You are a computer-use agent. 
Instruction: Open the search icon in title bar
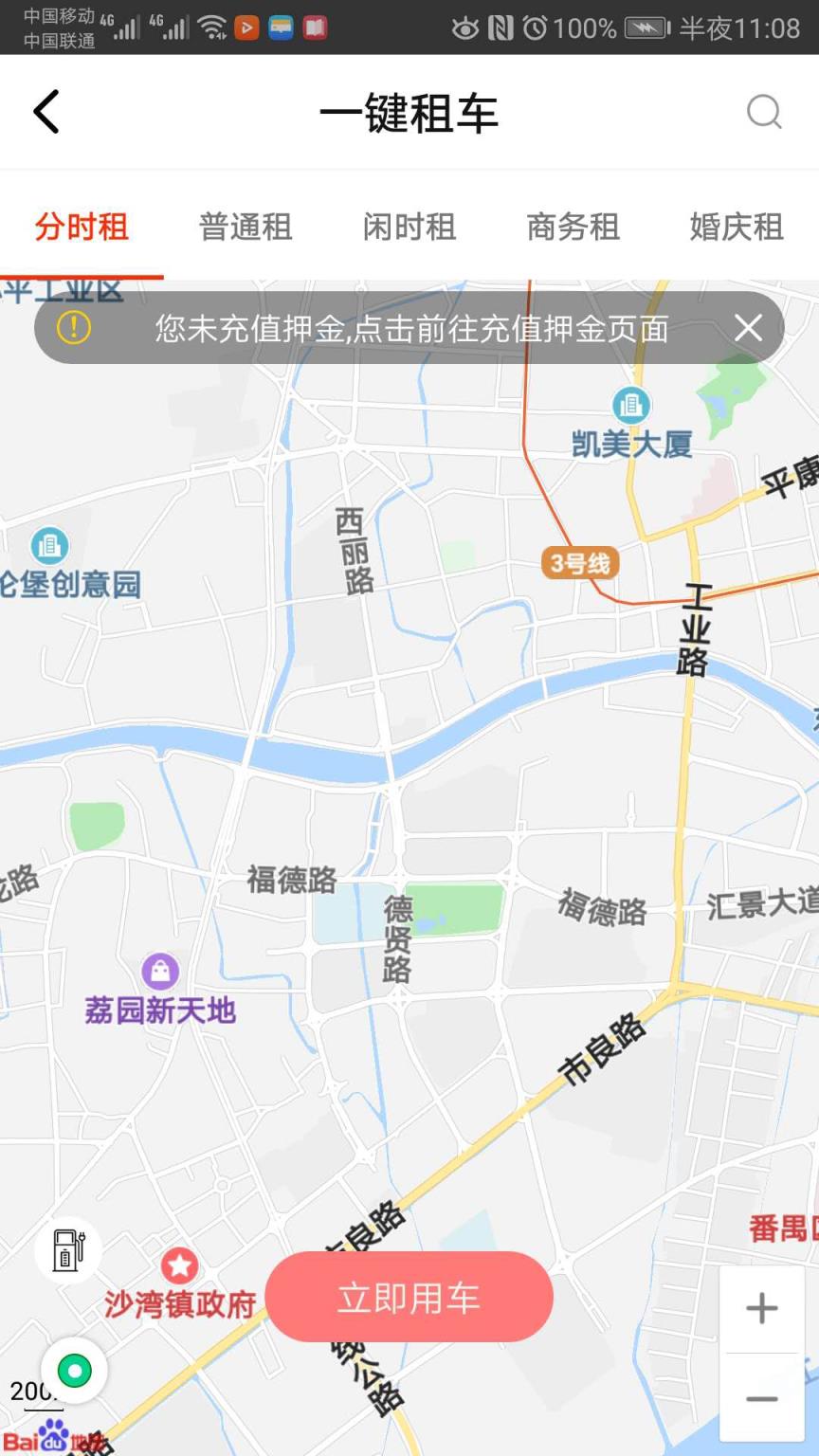pyautogui.click(x=764, y=112)
